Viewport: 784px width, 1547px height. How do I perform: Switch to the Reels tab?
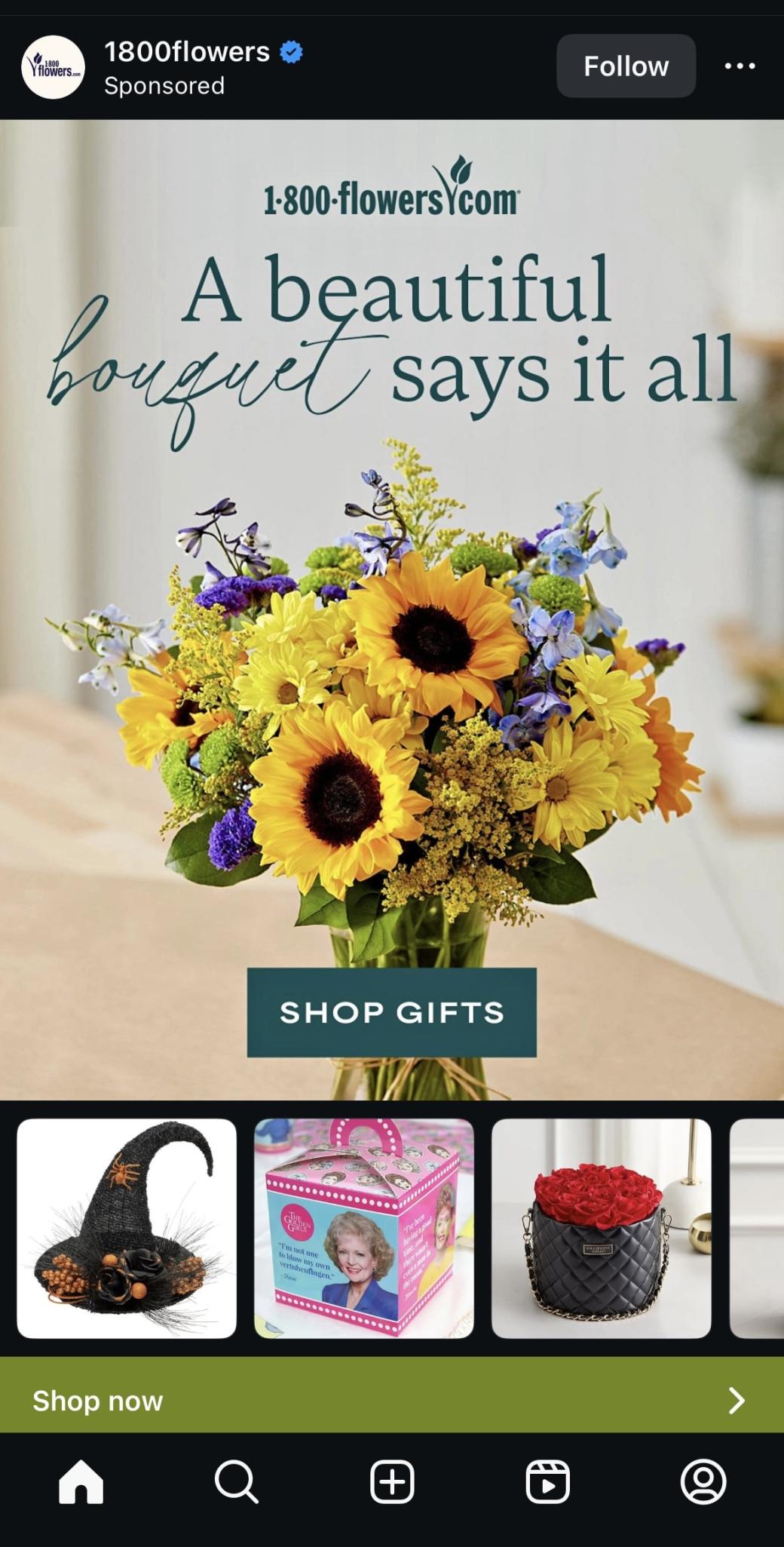[x=547, y=1482]
